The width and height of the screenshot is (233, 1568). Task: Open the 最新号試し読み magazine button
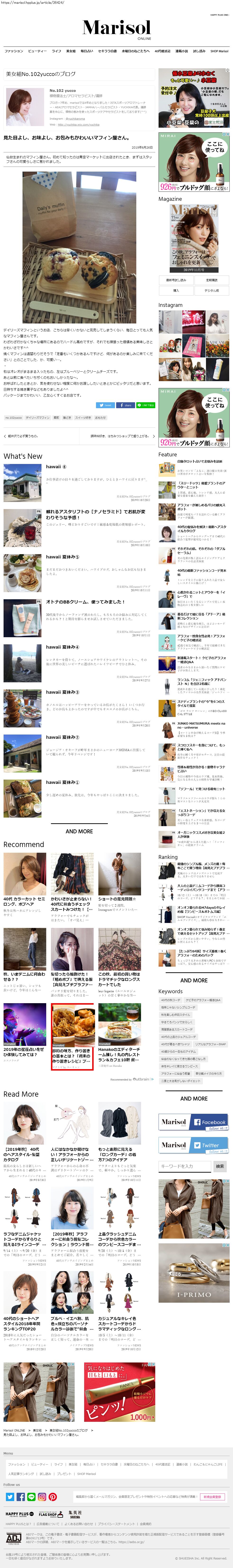(x=176, y=280)
